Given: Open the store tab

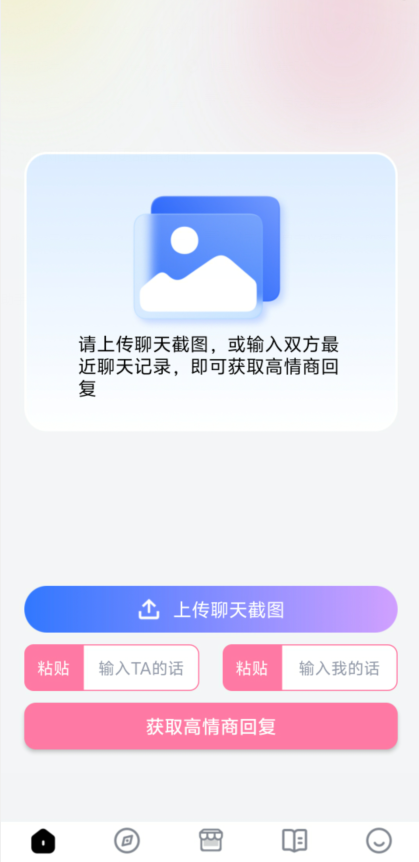Looking at the screenshot, I should [x=211, y=841].
